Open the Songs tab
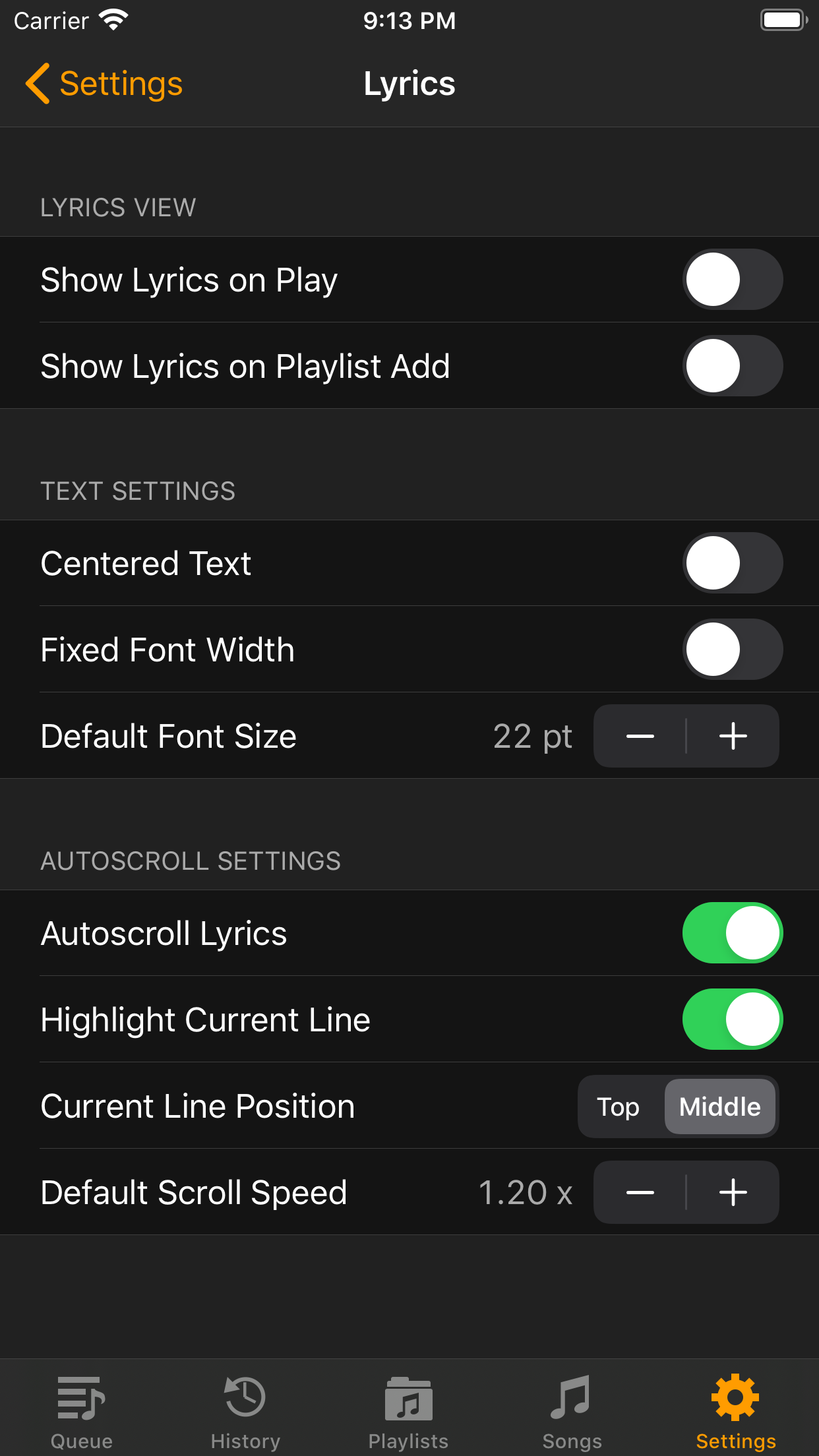The width and height of the screenshot is (819, 1456). pos(572,1411)
